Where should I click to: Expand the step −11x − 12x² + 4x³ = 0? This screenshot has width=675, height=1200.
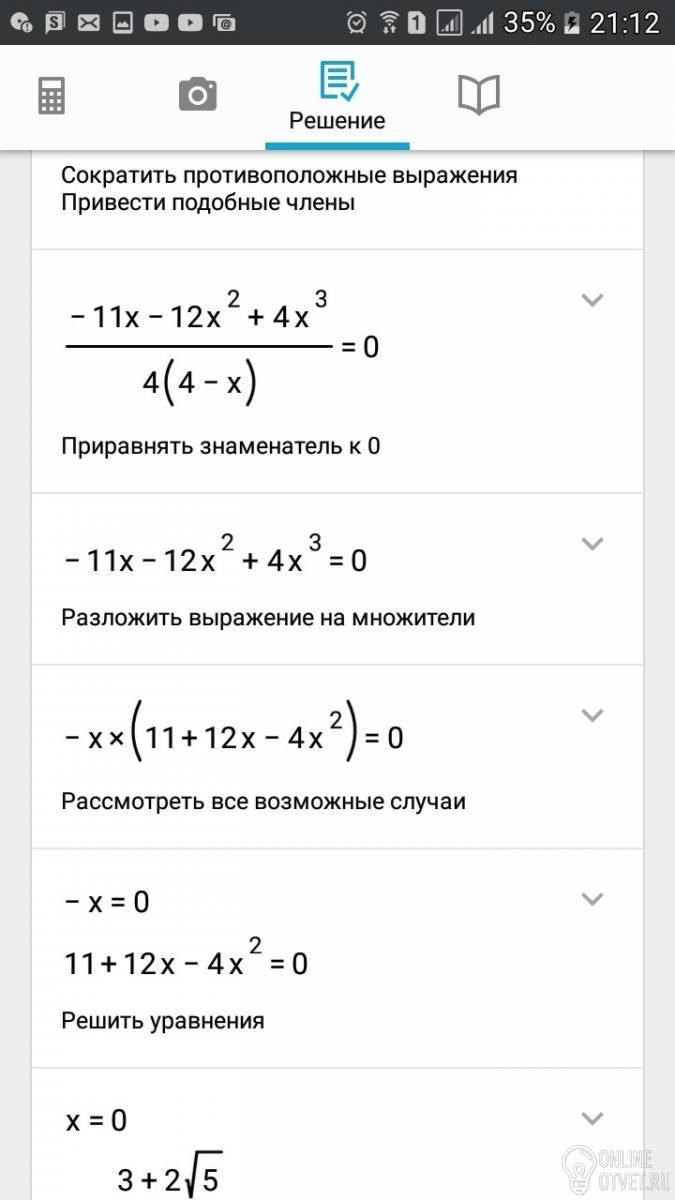click(593, 544)
